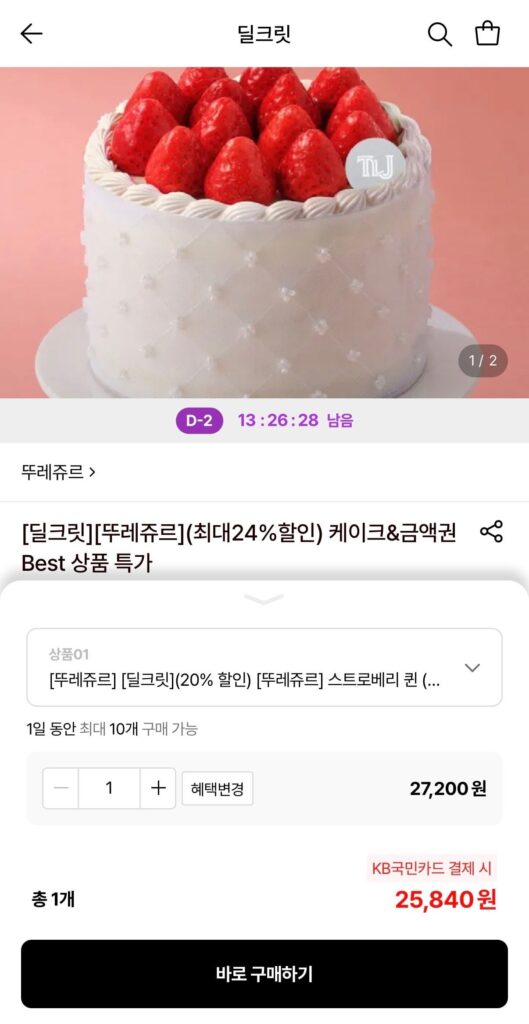Viewport: 529px width, 1024px height.
Task: Open the shopping bag cart
Action: [x=487, y=33]
